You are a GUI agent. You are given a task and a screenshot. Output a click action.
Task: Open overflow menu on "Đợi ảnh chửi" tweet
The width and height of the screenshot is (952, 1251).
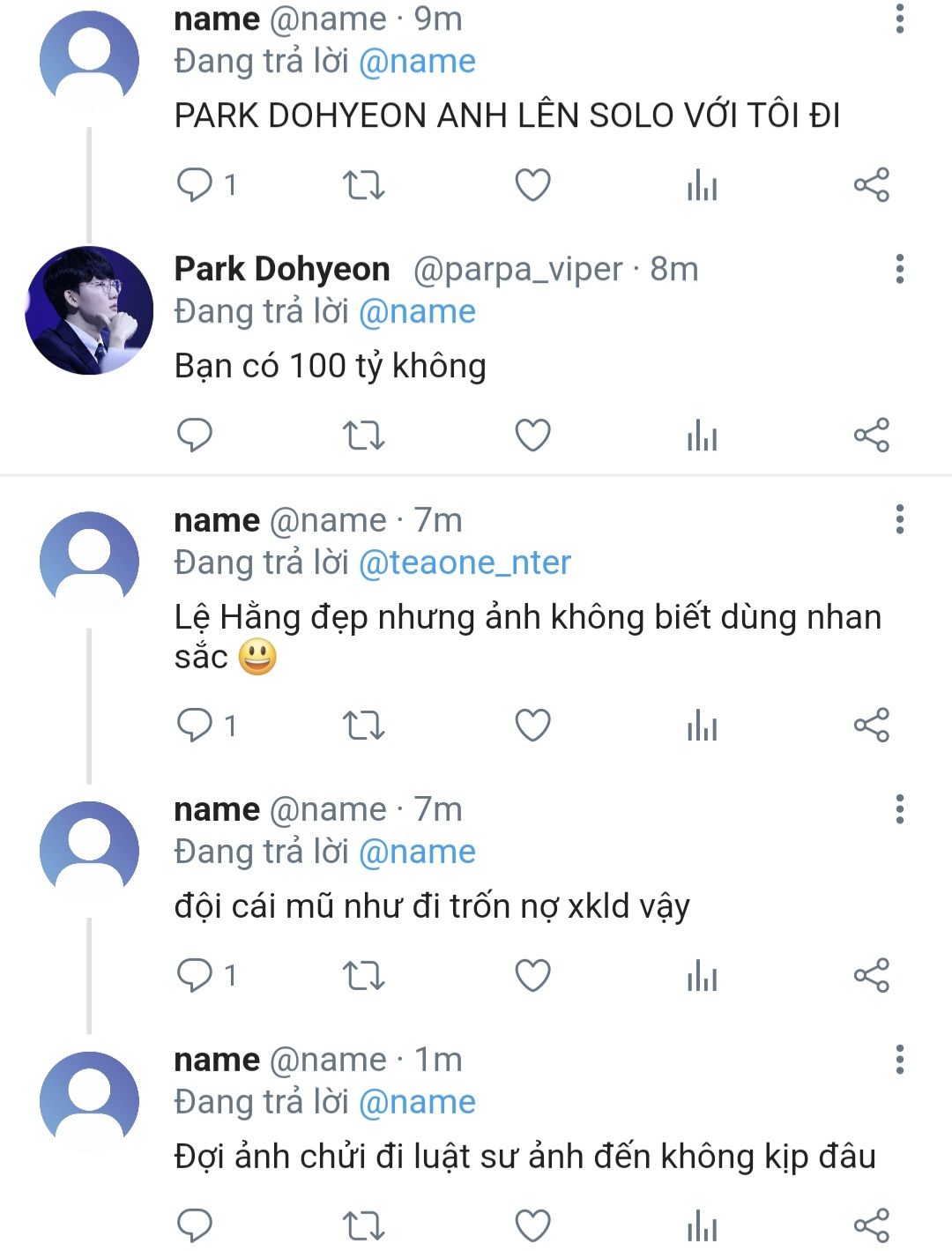899,1059
